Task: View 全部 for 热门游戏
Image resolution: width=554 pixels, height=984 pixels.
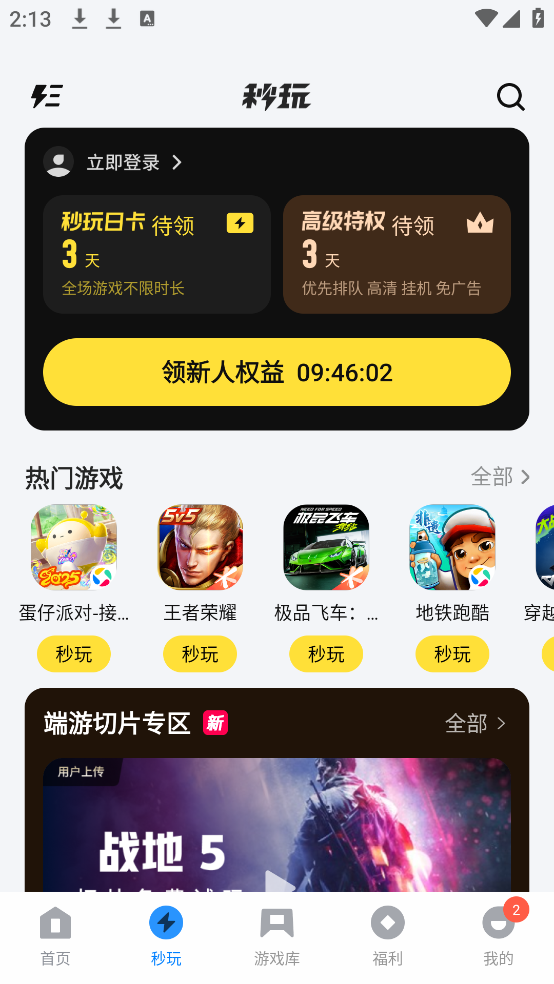Action: [501, 477]
